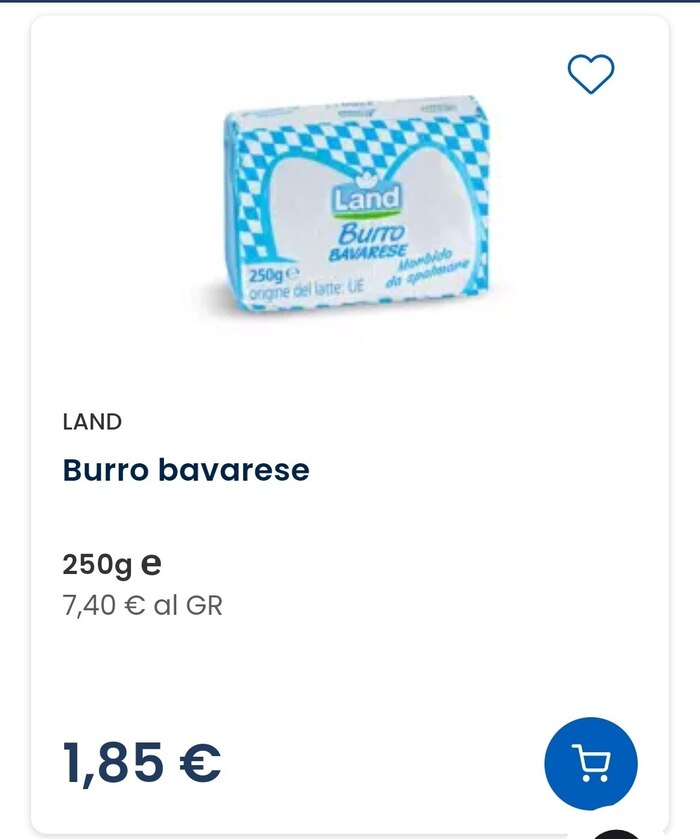Open the Land Burro bavarese product card
This screenshot has width=700, height=839.
click(x=349, y=424)
